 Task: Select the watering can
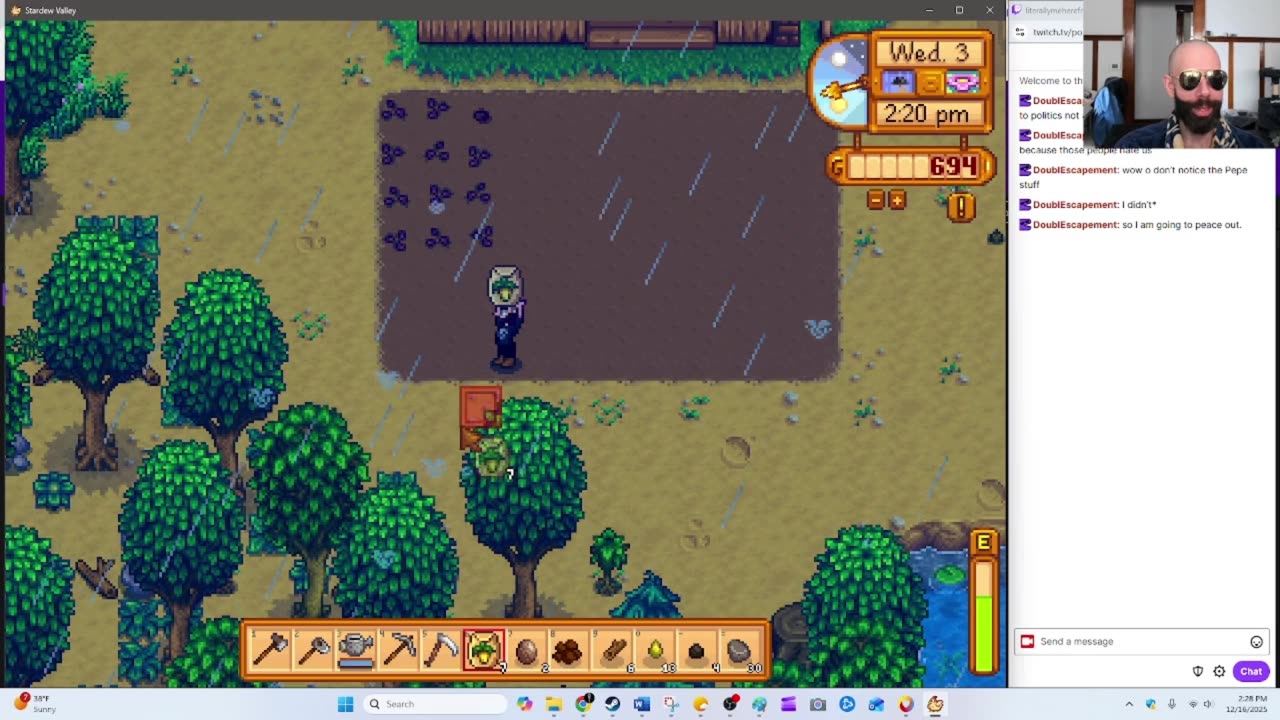(x=356, y=651)
